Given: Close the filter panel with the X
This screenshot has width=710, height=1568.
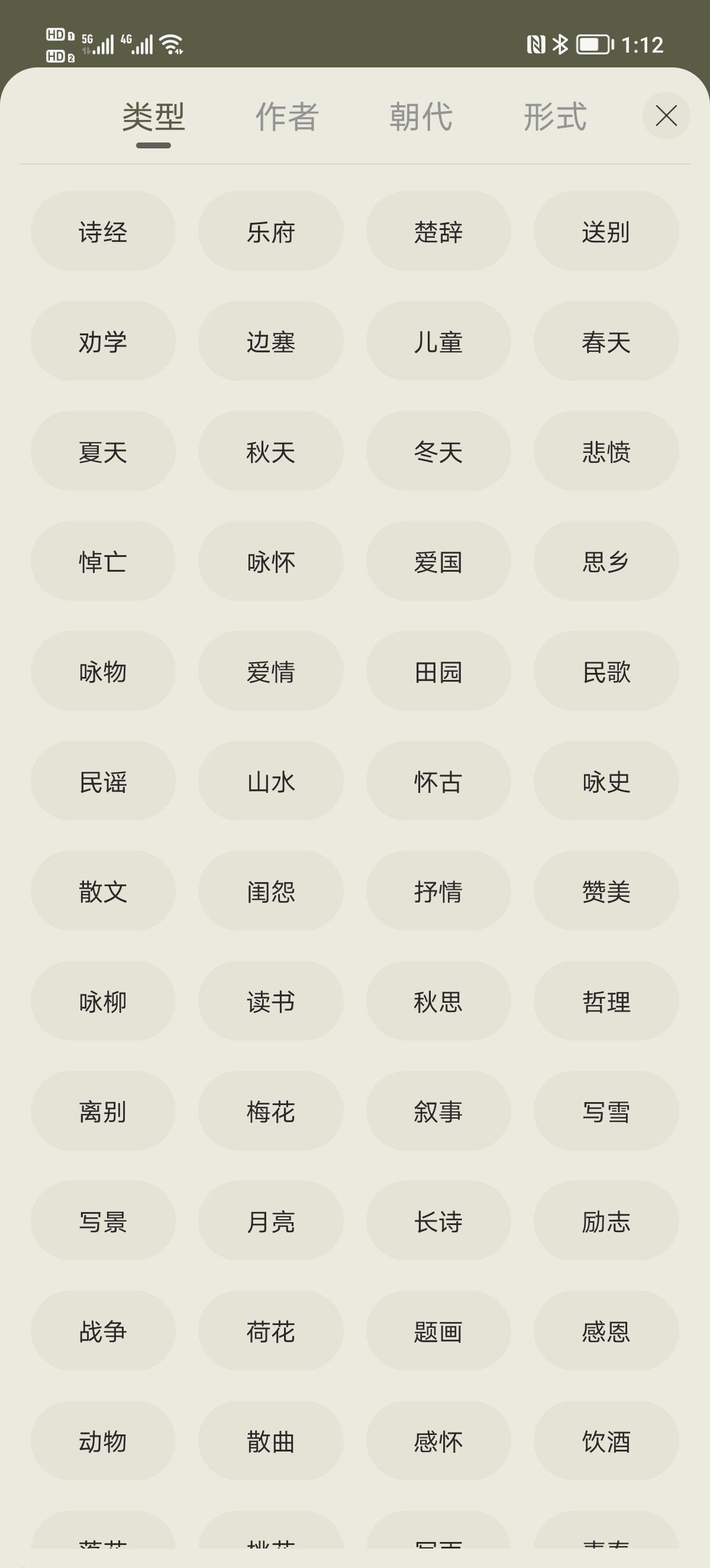Looking at the screenshot, I should pyautogui.click(x=666, y=116).
